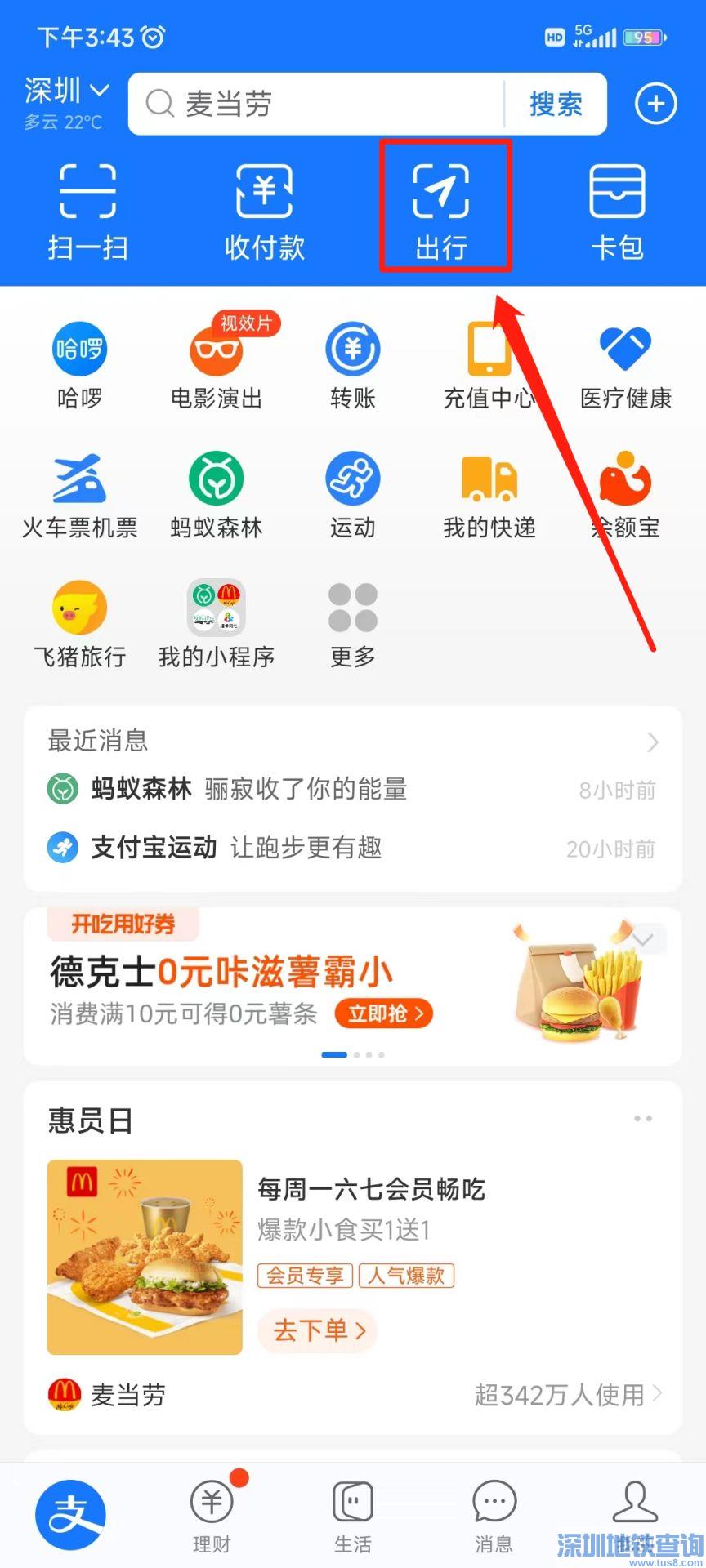Viewport: 706px width, 1568px height.
Task: Switch to the 理财 tab
Action: 212,1516
